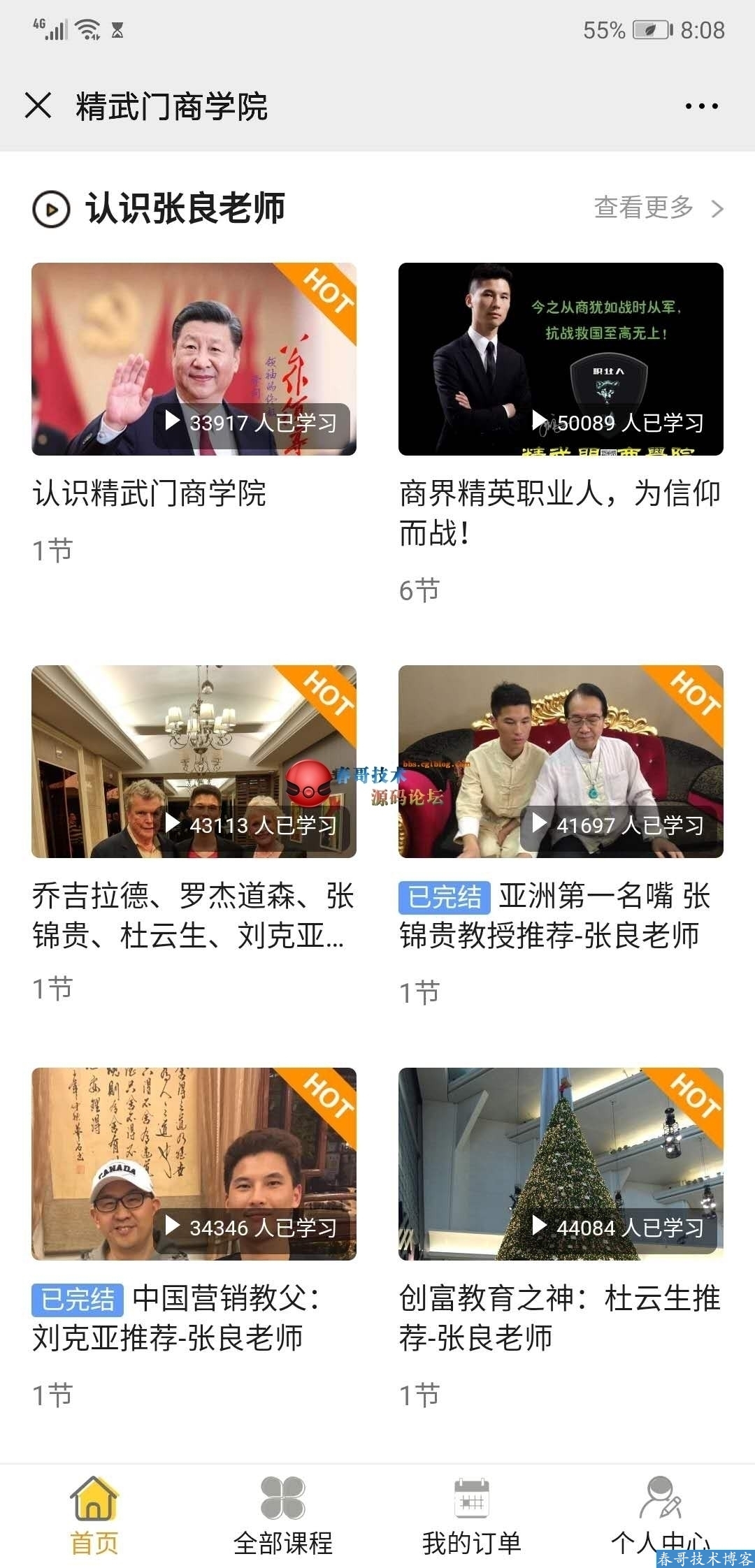Viewport: 755px width, 1568px height.
Task: Open the three-dot overflow menu
Action: pyautogui.click(x=701, y=106)
